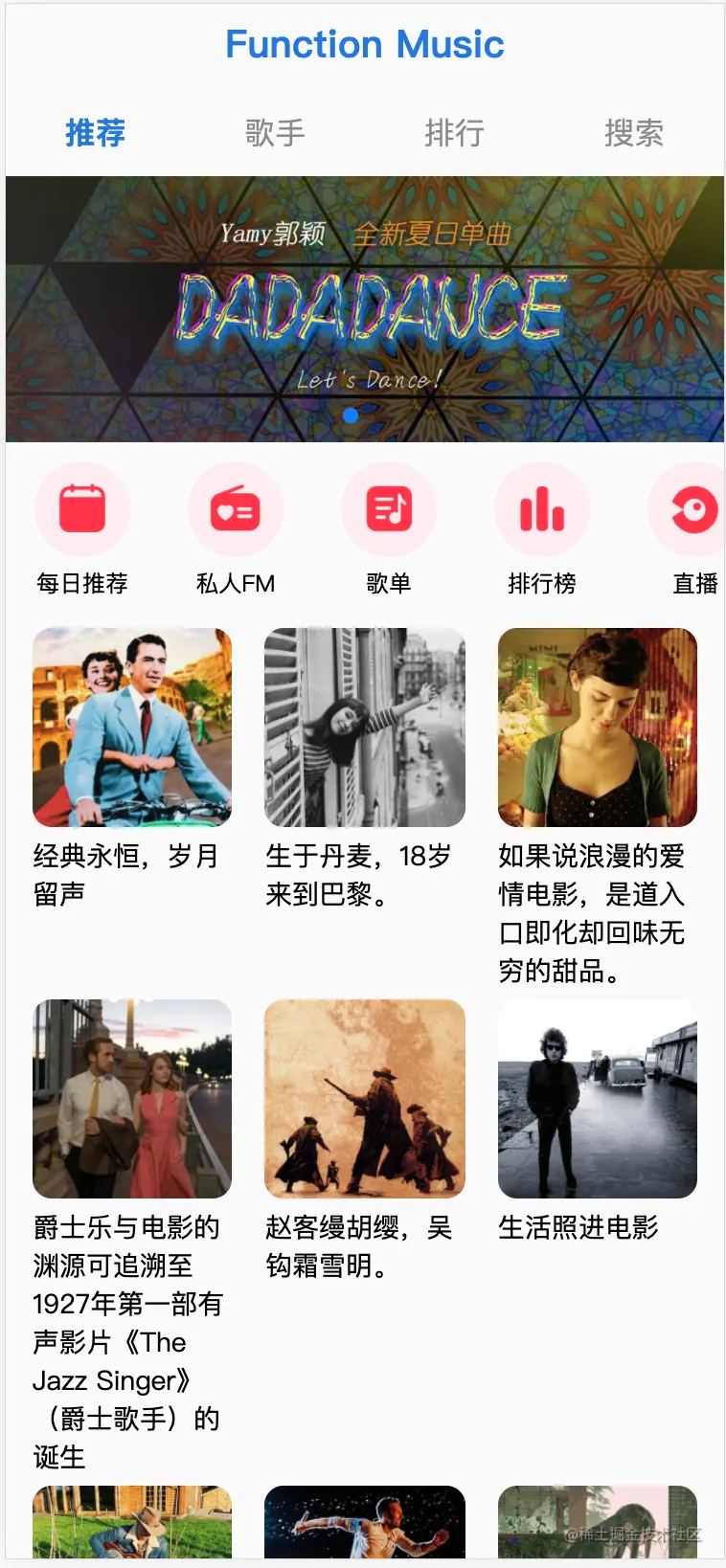The width and height of the screenshot is (726, 1568).
Task: Switch to the 排行 tab
Action: tap(454, 133)
